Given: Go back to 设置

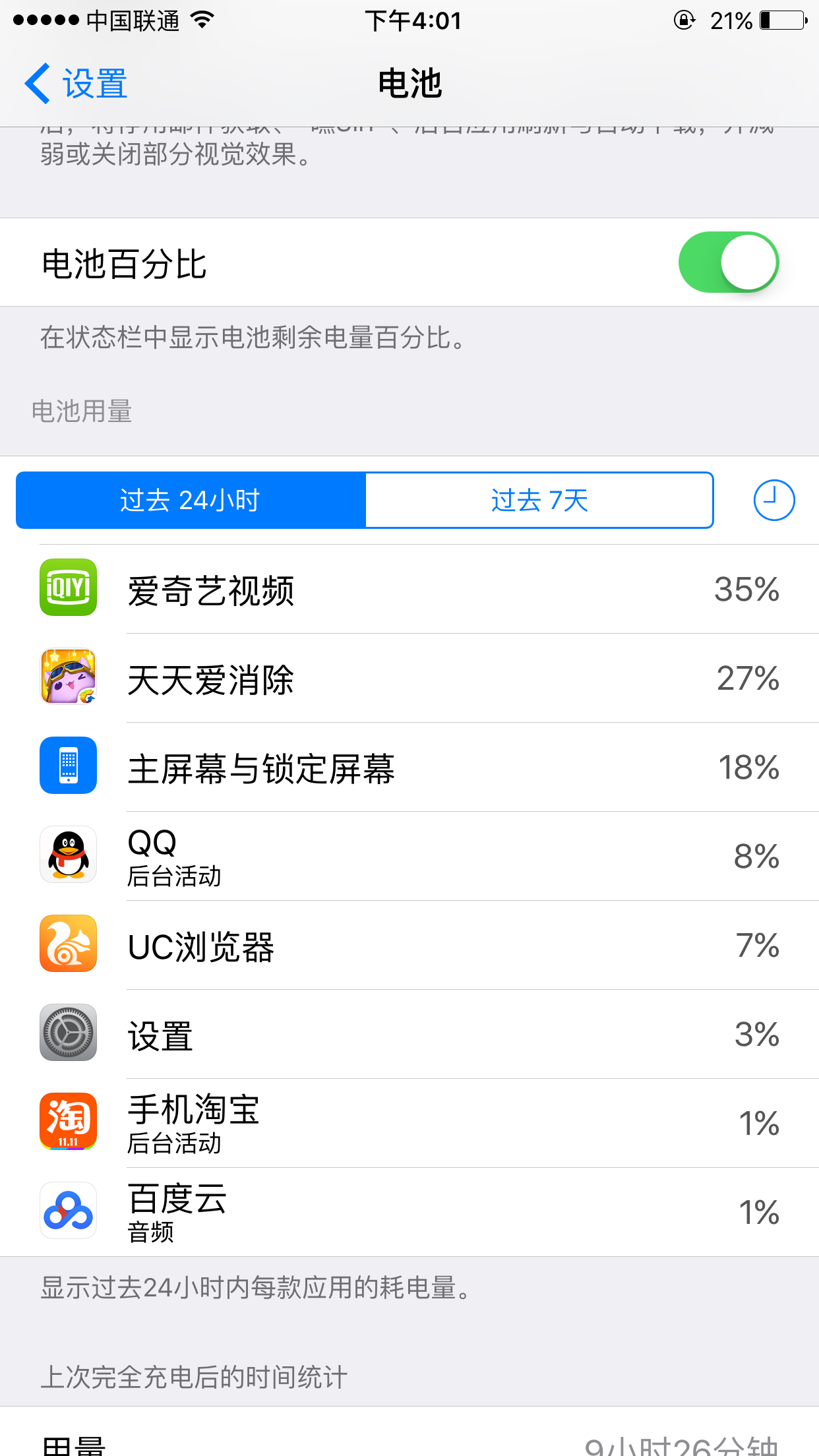Looking at the screenshot, I should tap(76, 84).
